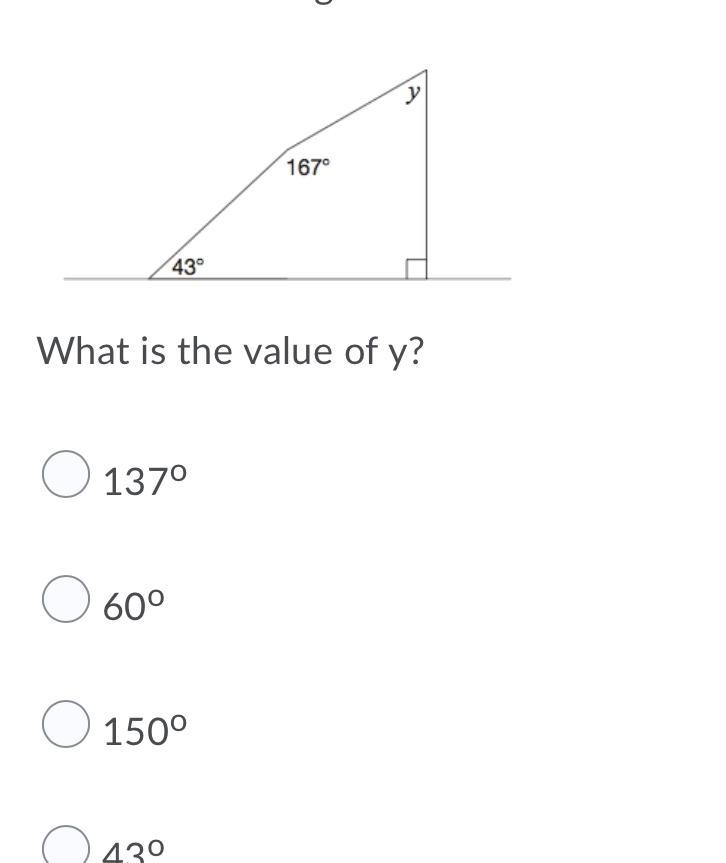
Task: Pick the 150° radio button
Action: [66, 724]
